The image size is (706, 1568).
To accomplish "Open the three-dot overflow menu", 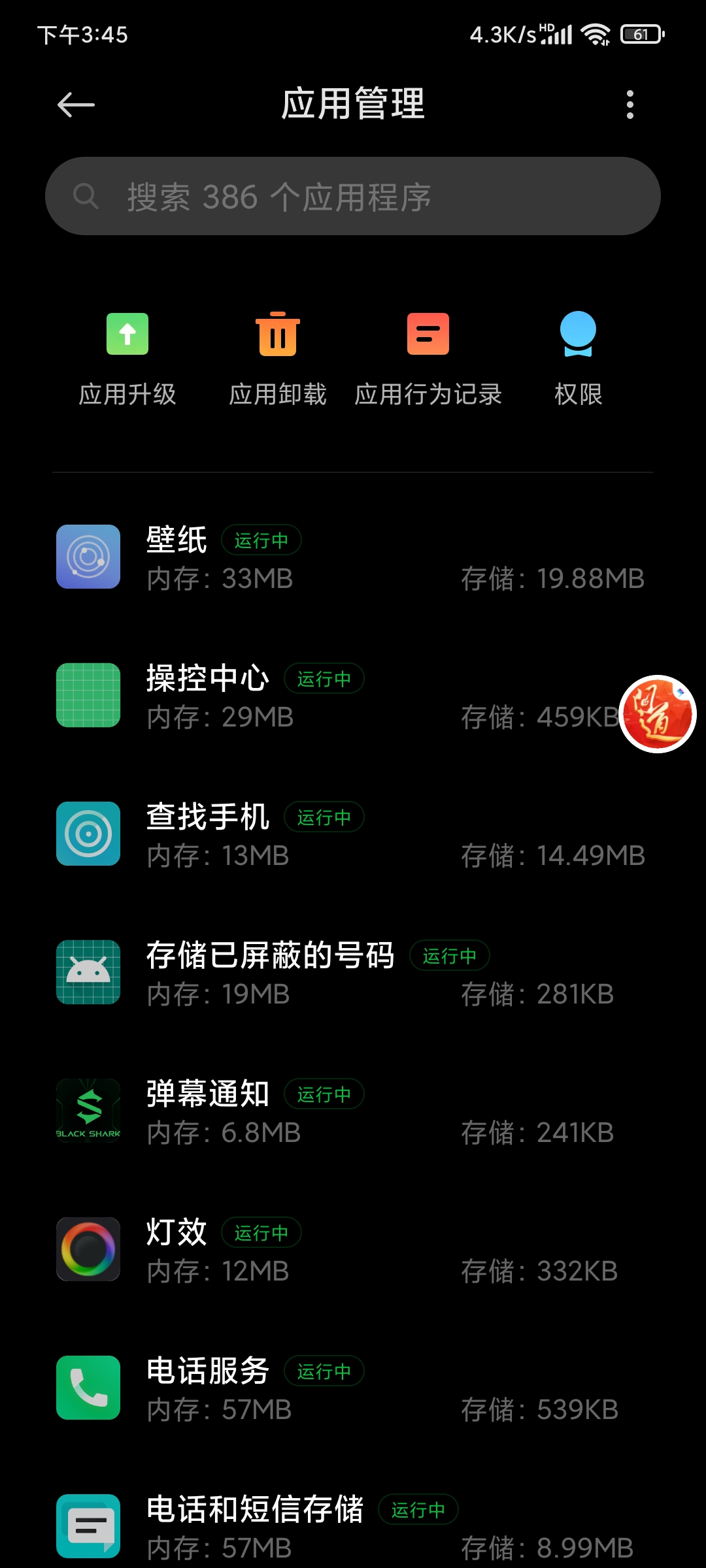I will (630, 105).
